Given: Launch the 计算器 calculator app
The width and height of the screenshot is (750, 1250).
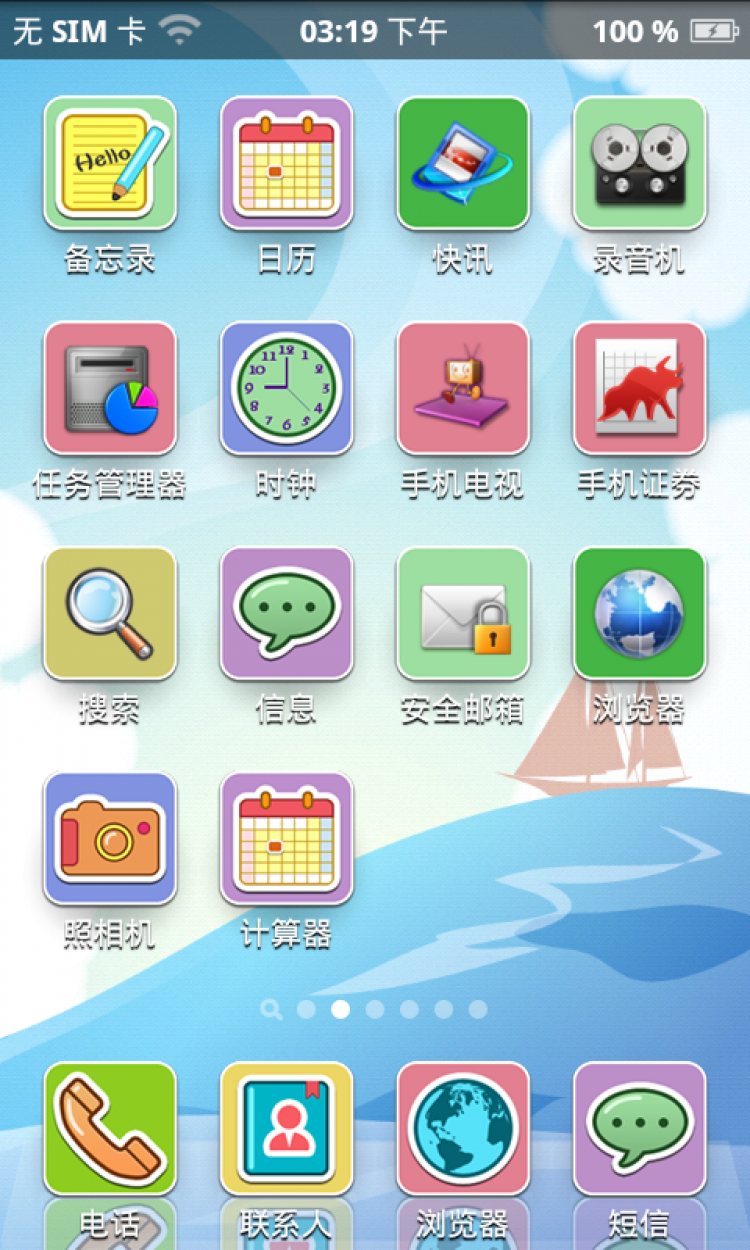Looking at the screenshot, I should coord(286,838).
